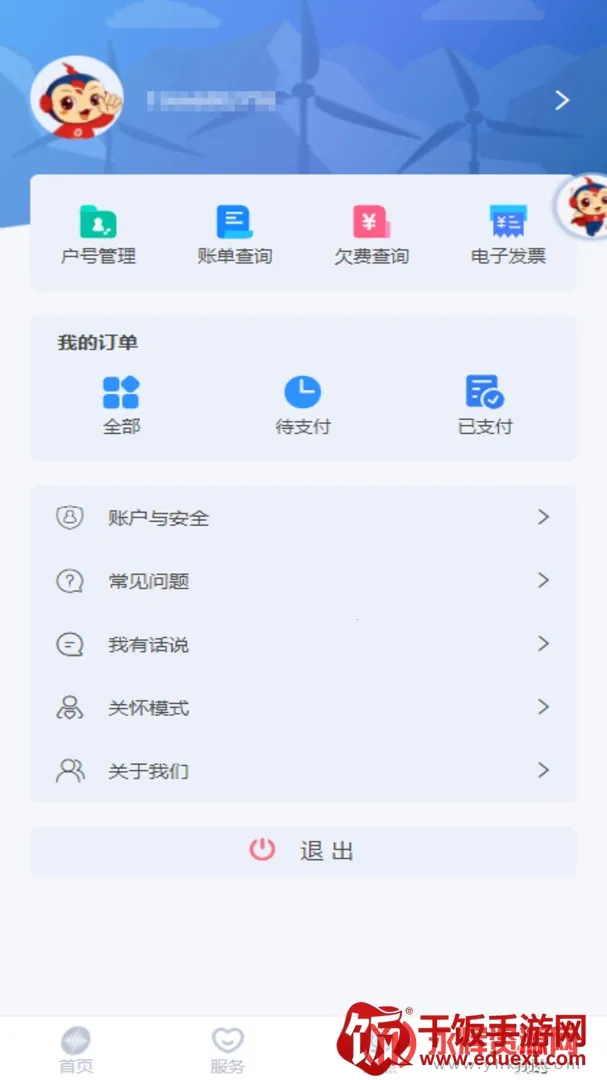Image resolution: width=607 pixels, height=1080 pixels.
Task: View 已支付 paid orders
Action: pos(485,405)
